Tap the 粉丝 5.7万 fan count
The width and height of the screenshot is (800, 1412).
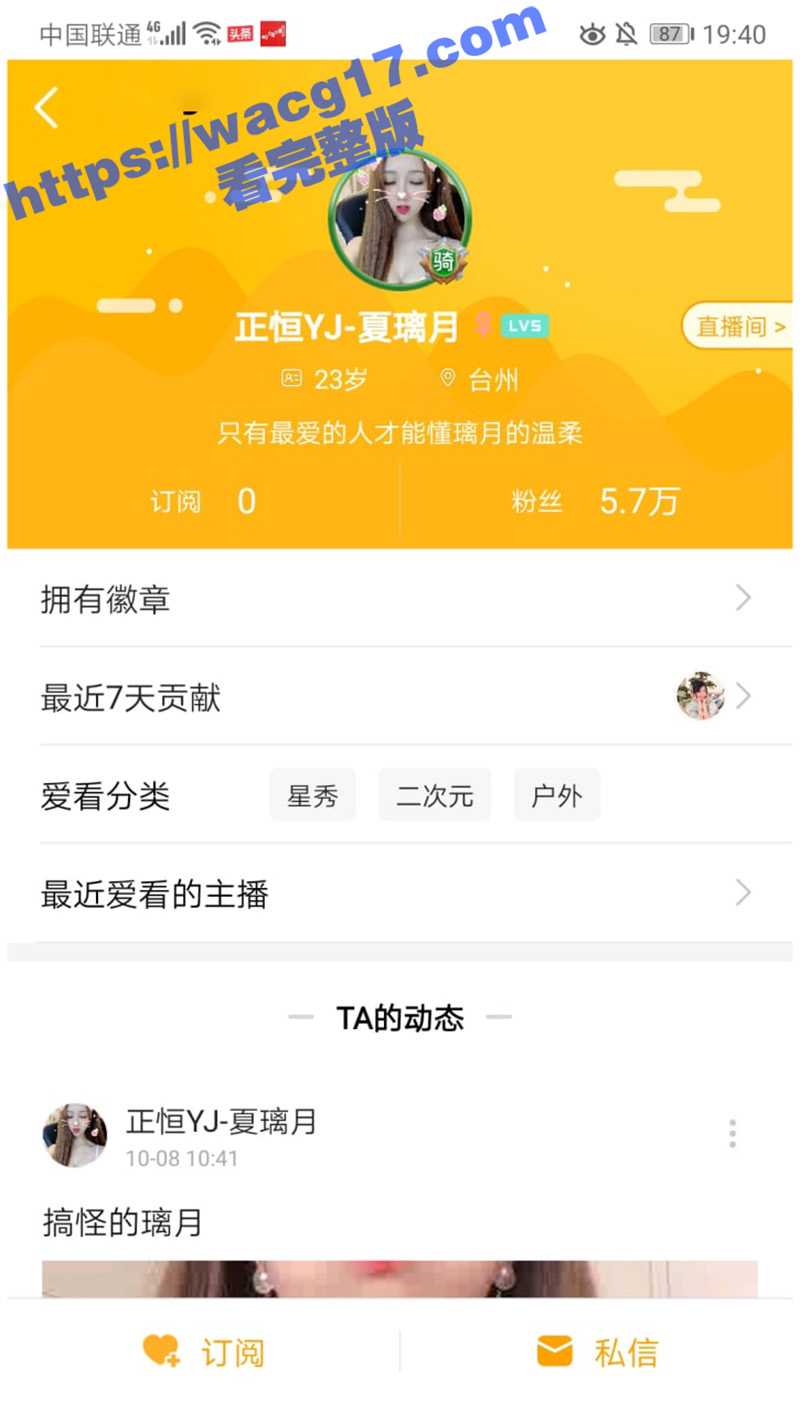point(597,501)
